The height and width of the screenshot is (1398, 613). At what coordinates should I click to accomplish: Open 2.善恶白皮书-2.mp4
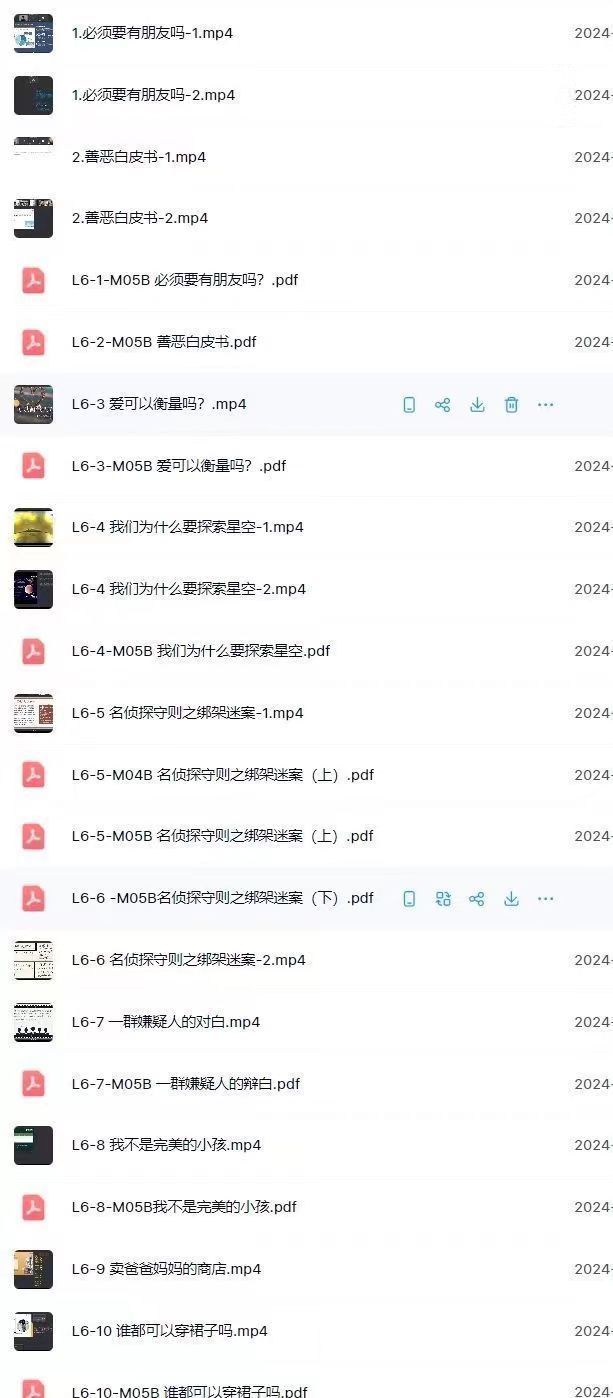coord(140,218)
